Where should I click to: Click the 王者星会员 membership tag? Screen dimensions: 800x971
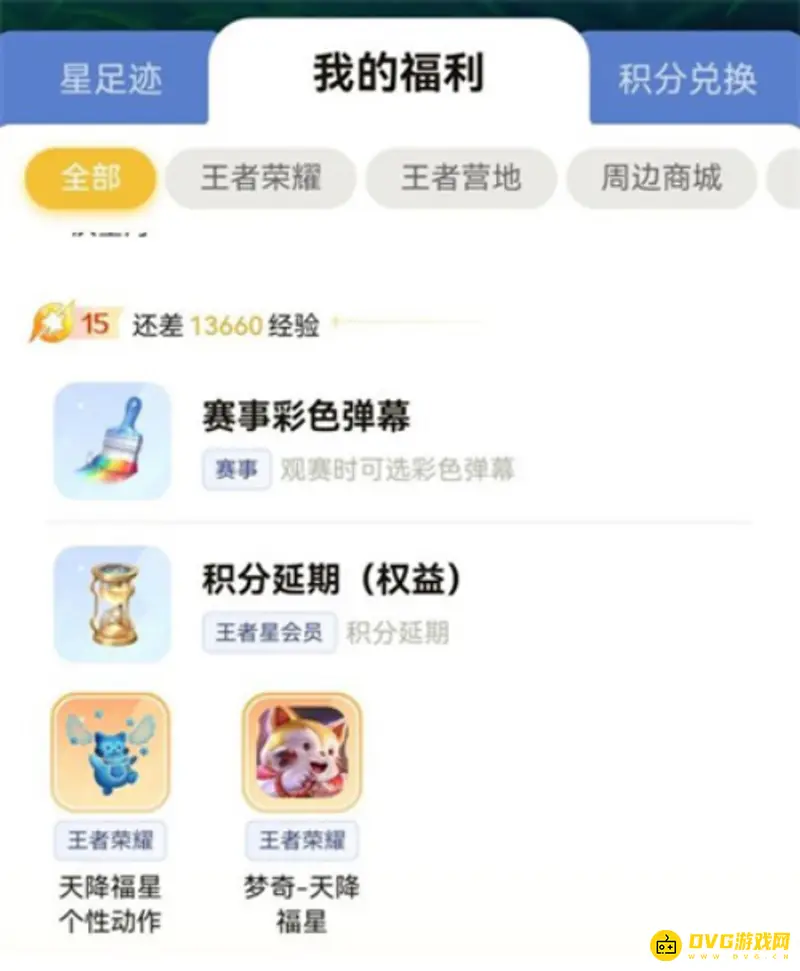(x=268, y=632)
